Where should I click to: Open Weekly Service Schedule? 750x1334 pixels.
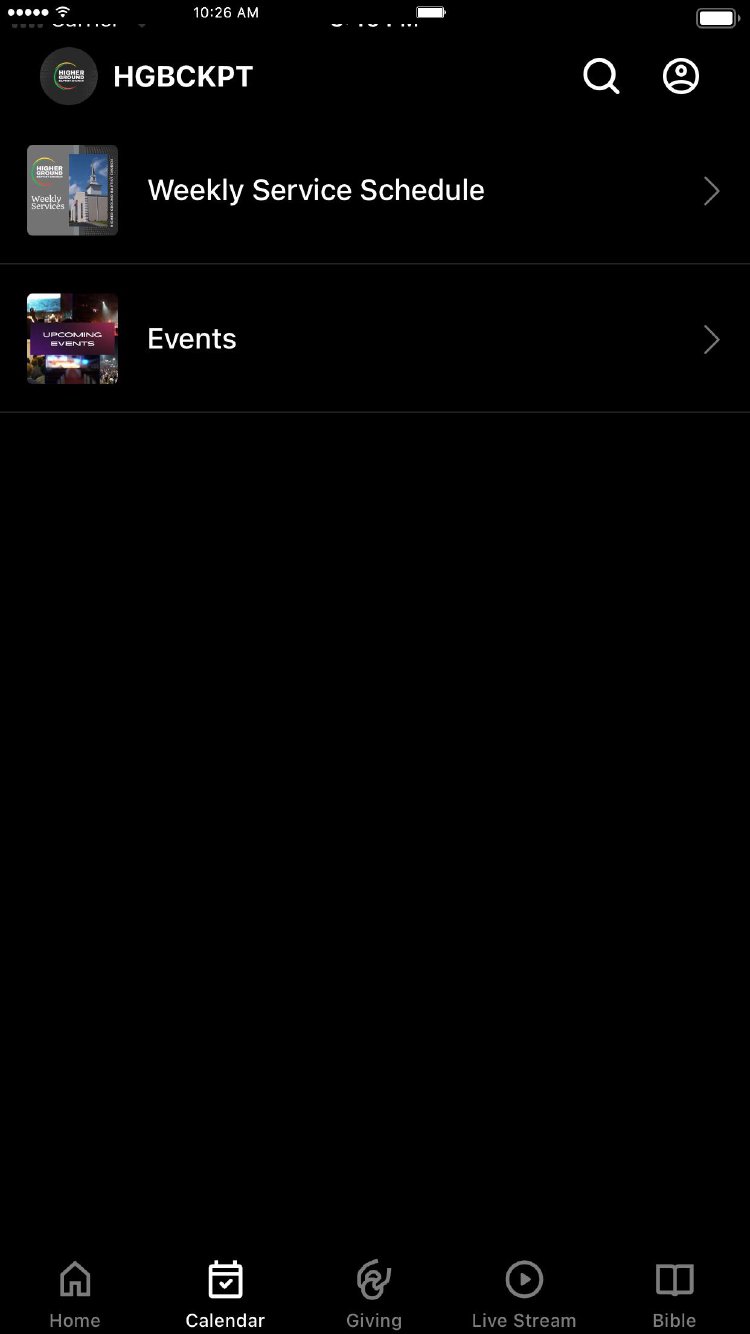374,190
